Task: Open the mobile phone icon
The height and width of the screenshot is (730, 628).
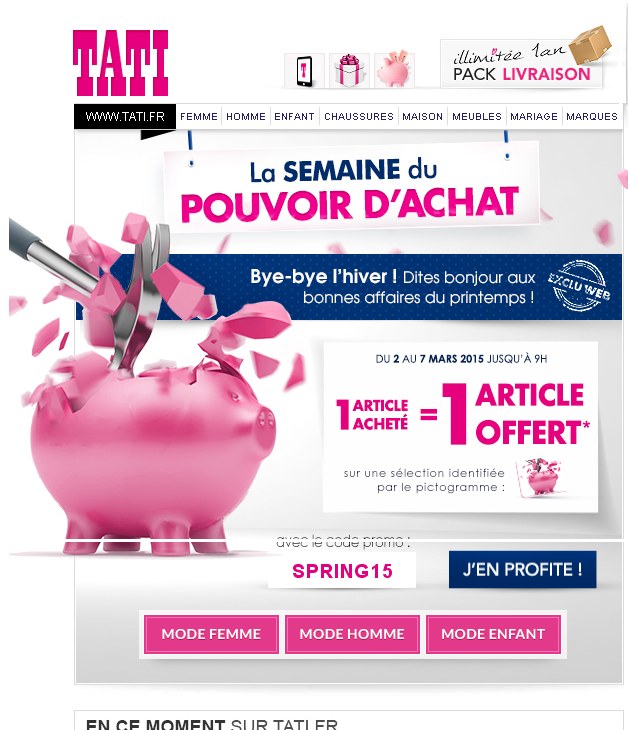Action: coord(304,71)
